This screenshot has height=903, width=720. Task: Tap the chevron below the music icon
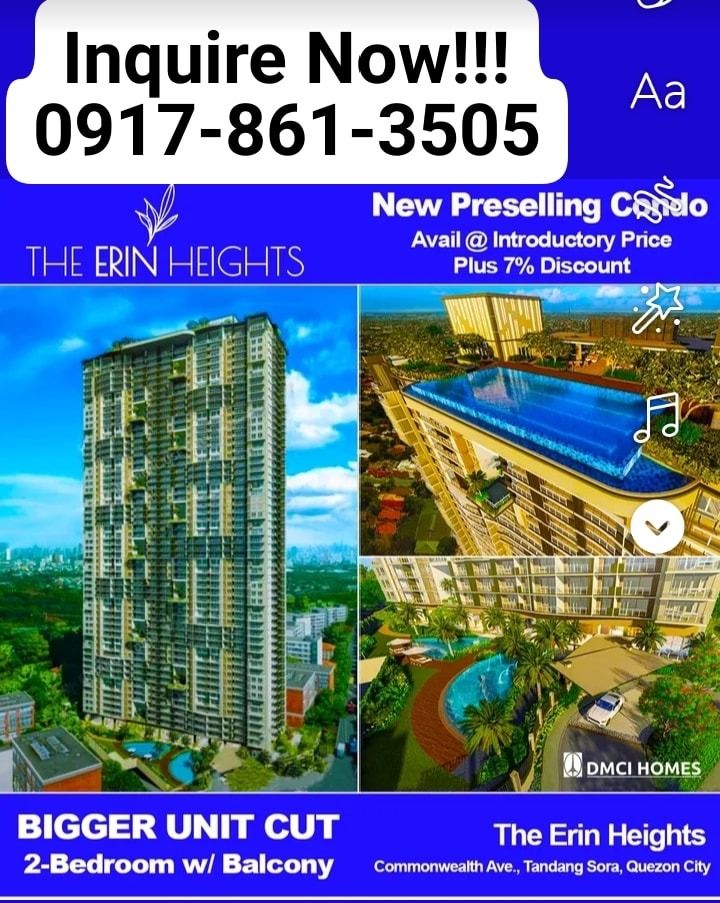658,525
